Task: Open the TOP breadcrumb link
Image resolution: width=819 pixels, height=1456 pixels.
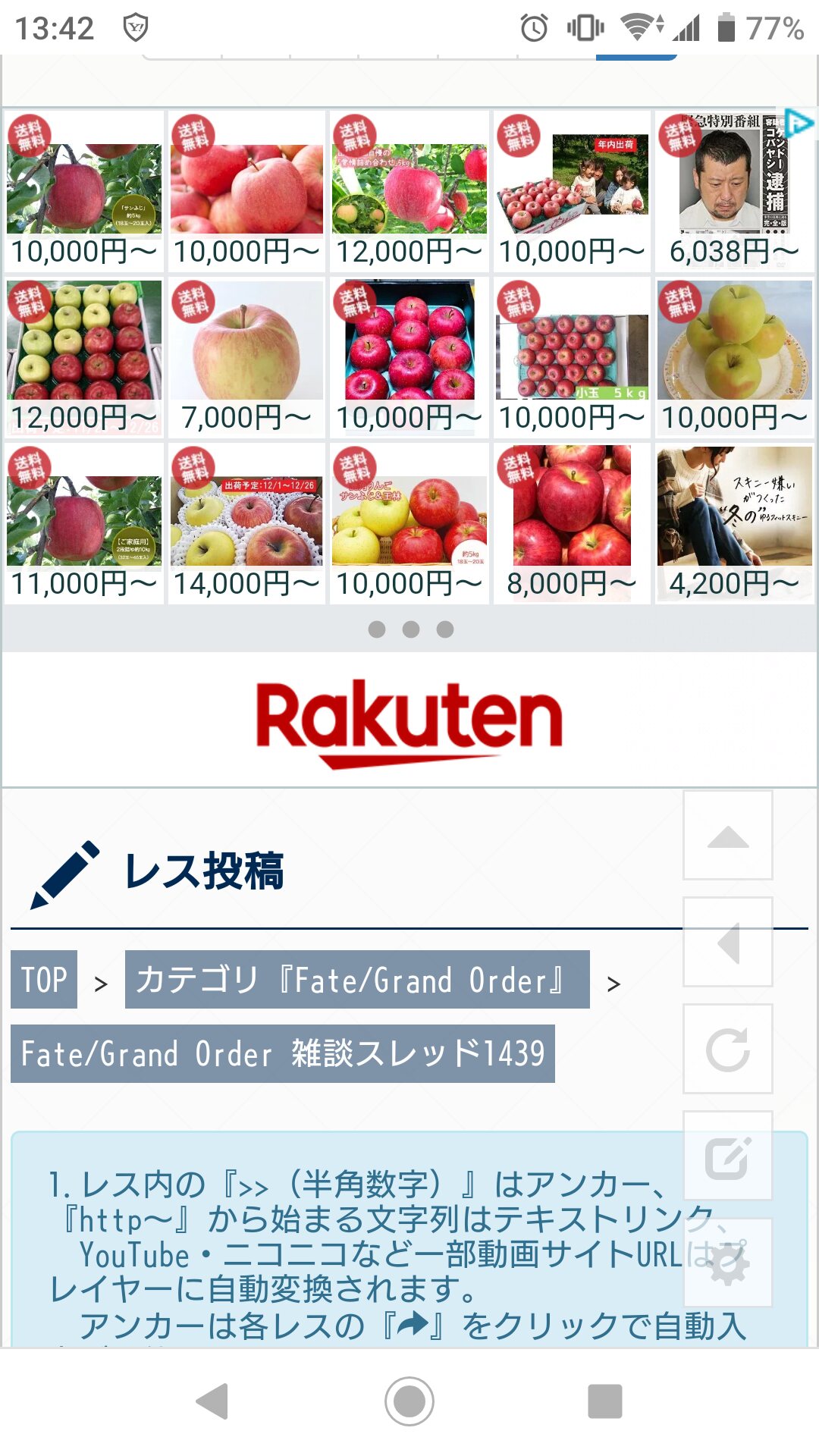Action: pyautogui.click(x=44, y=979)
